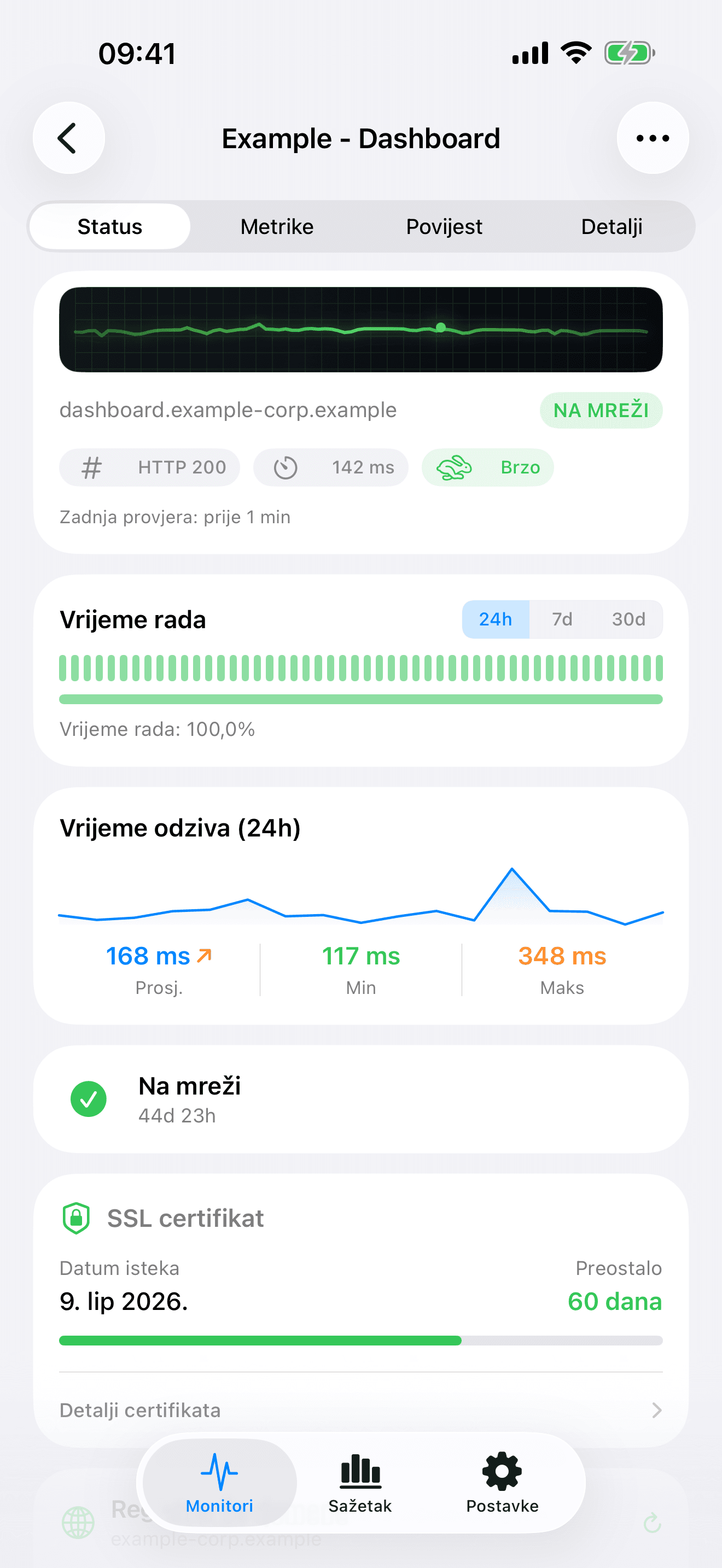Click the response time stopwatch icon

pos(286,467)
